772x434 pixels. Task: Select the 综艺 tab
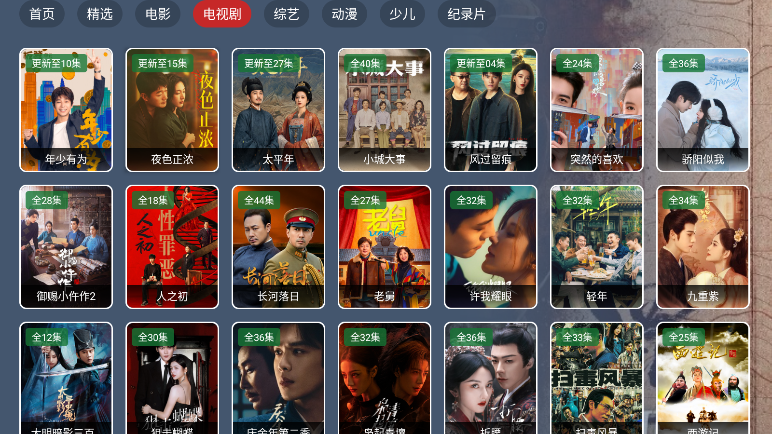tap(286, 14)
